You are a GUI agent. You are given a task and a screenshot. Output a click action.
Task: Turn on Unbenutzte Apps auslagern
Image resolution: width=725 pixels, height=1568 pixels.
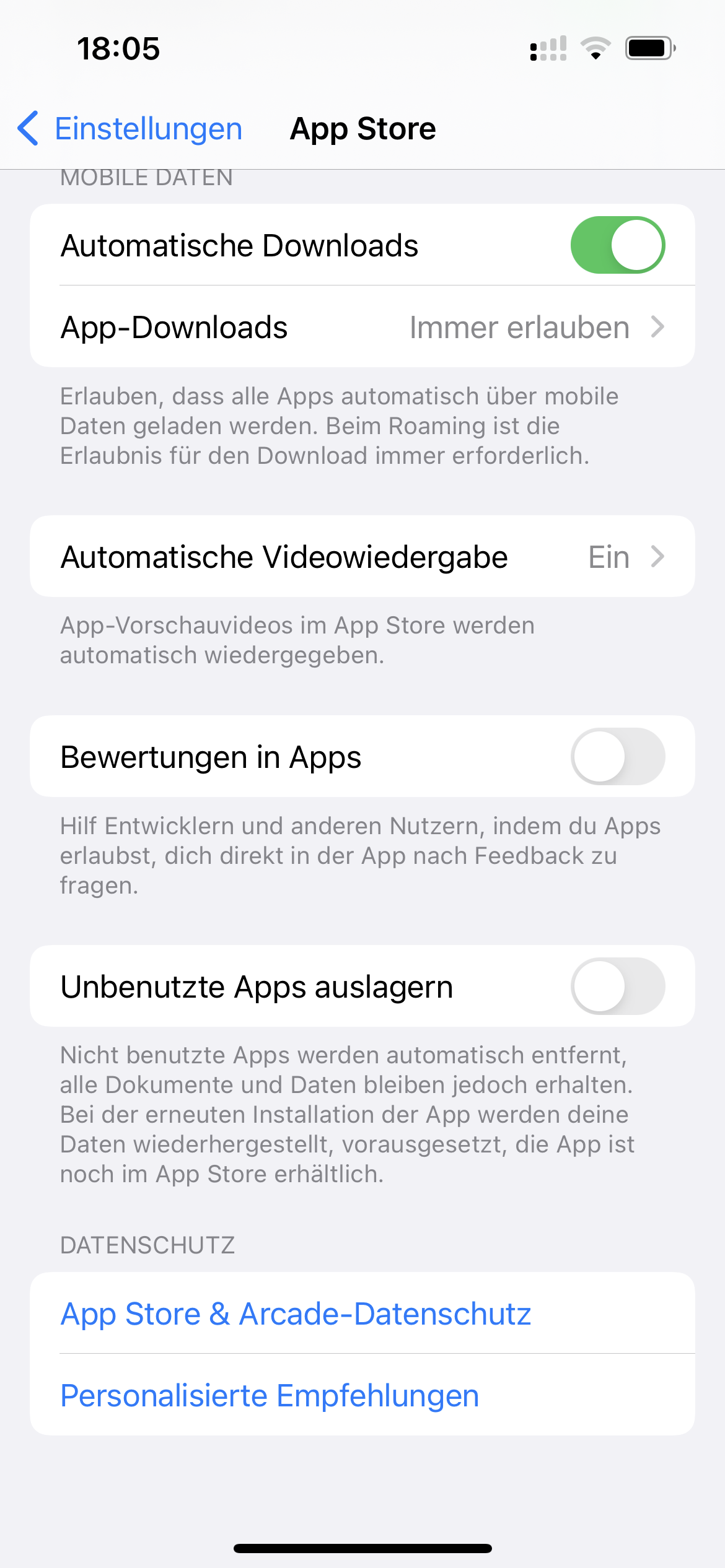pos(617,987)
